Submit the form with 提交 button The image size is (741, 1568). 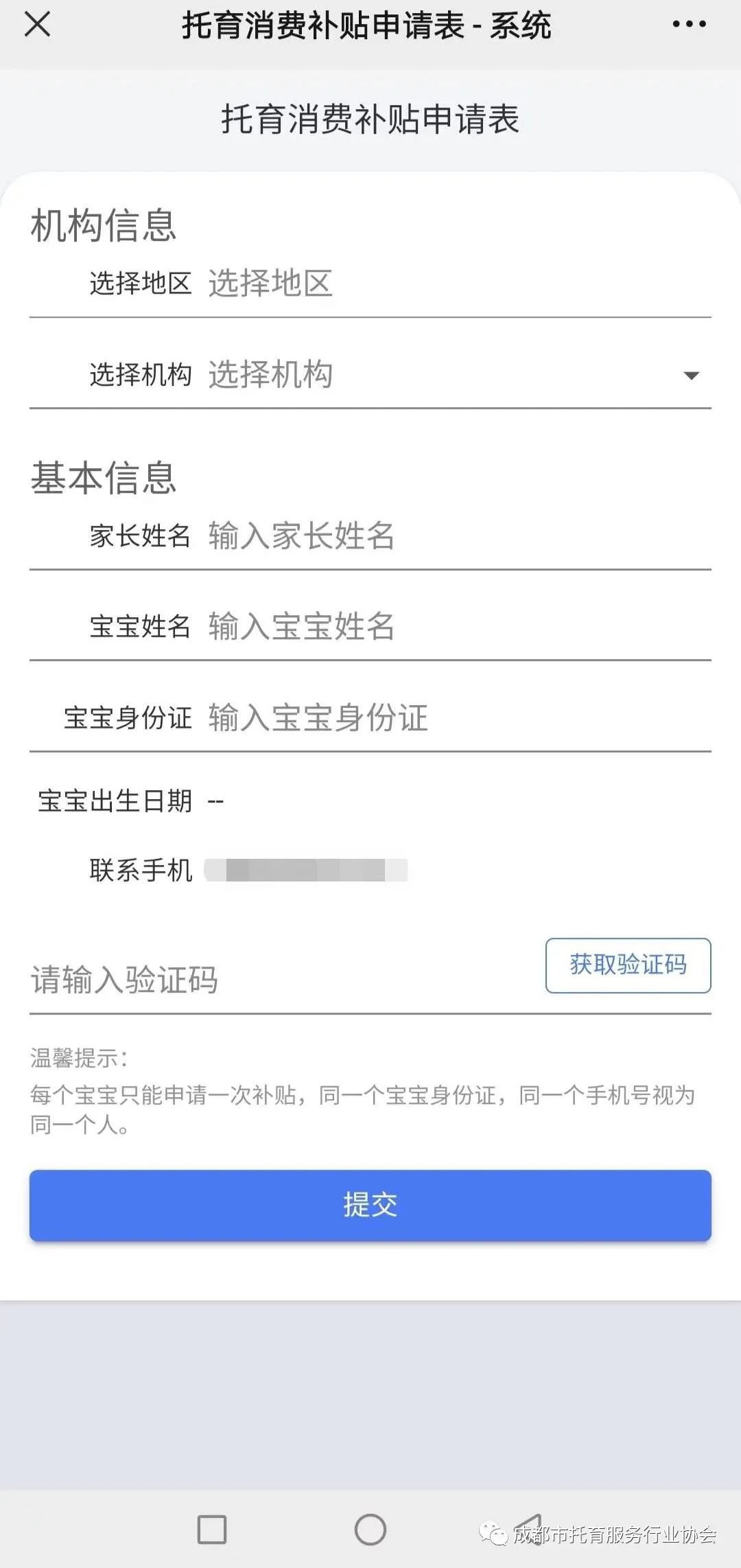tap(370, 1206)
